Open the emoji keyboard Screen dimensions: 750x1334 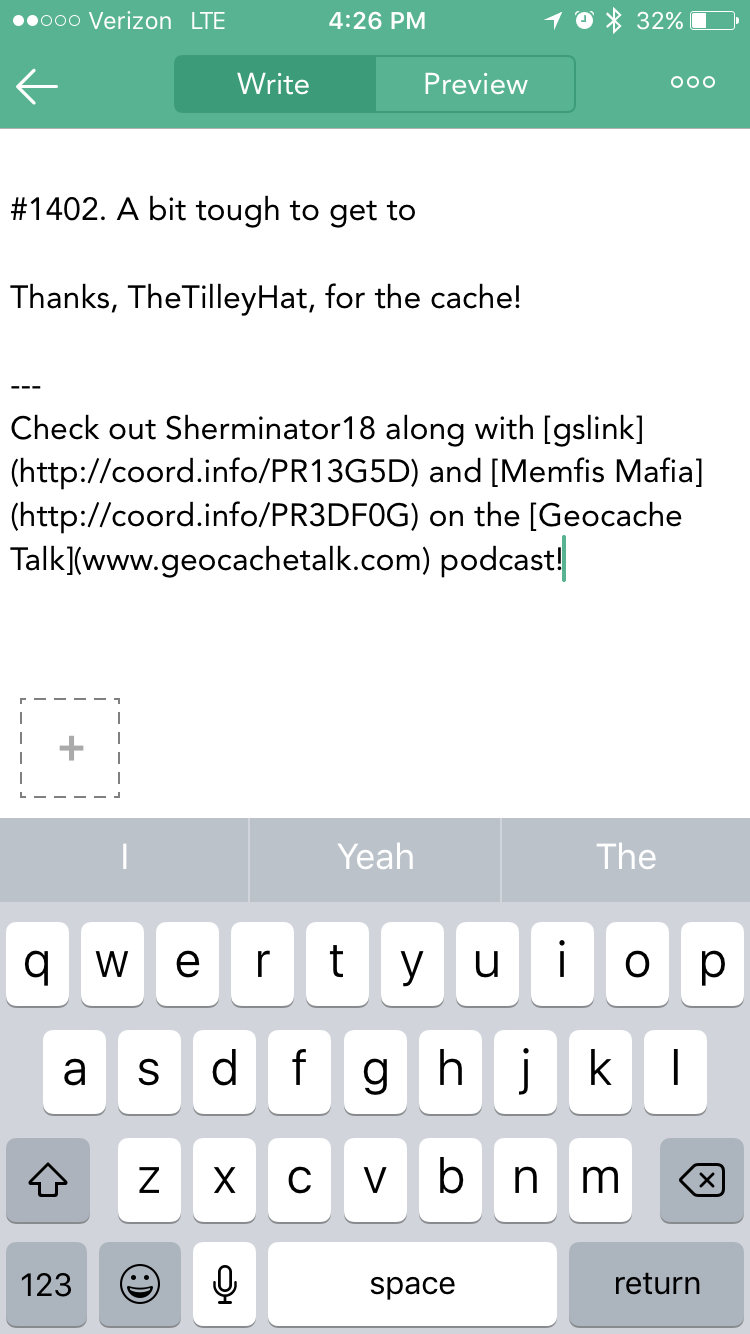pos(139,1284)
